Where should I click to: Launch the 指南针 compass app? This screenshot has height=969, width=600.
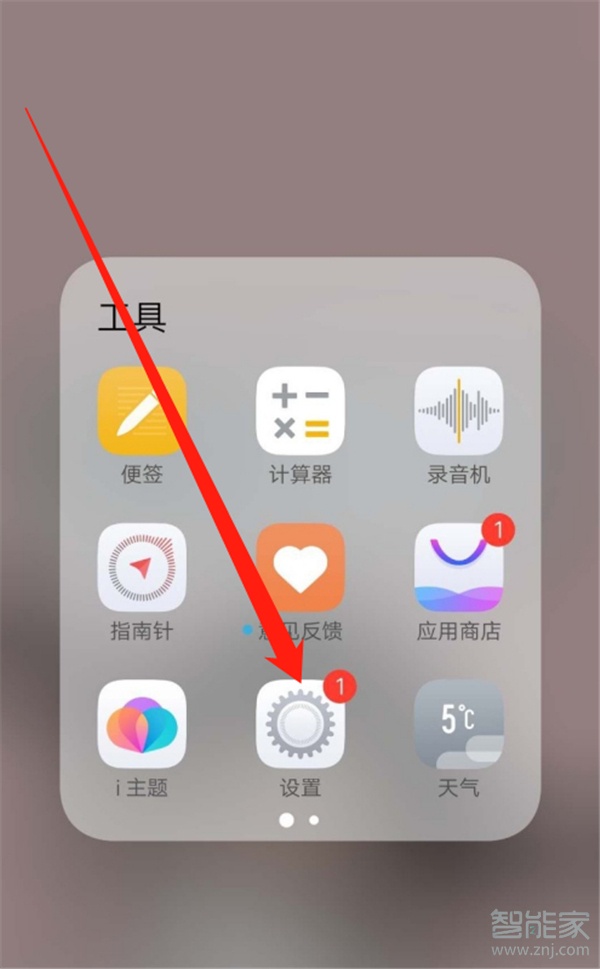142,568
